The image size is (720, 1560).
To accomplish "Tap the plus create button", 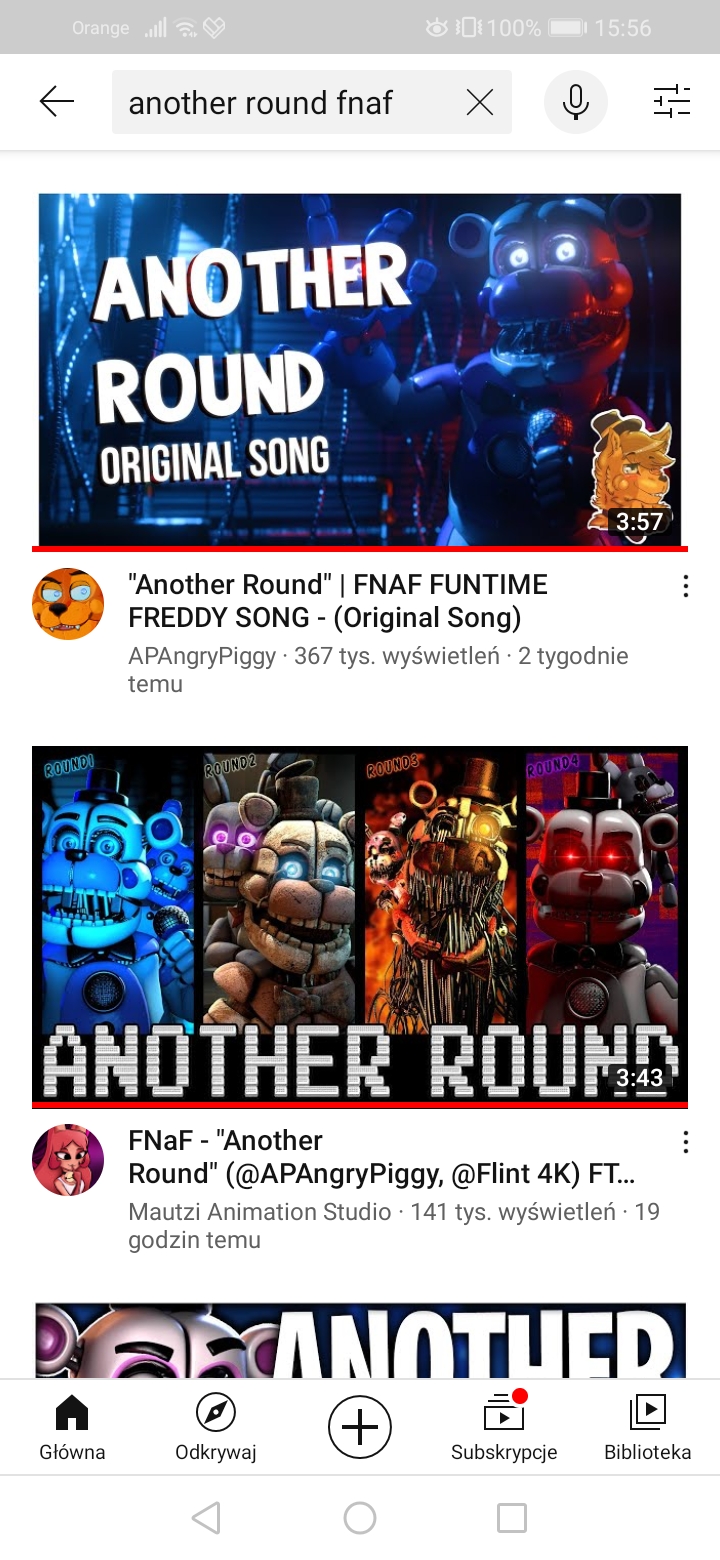I will point(360,1427).
